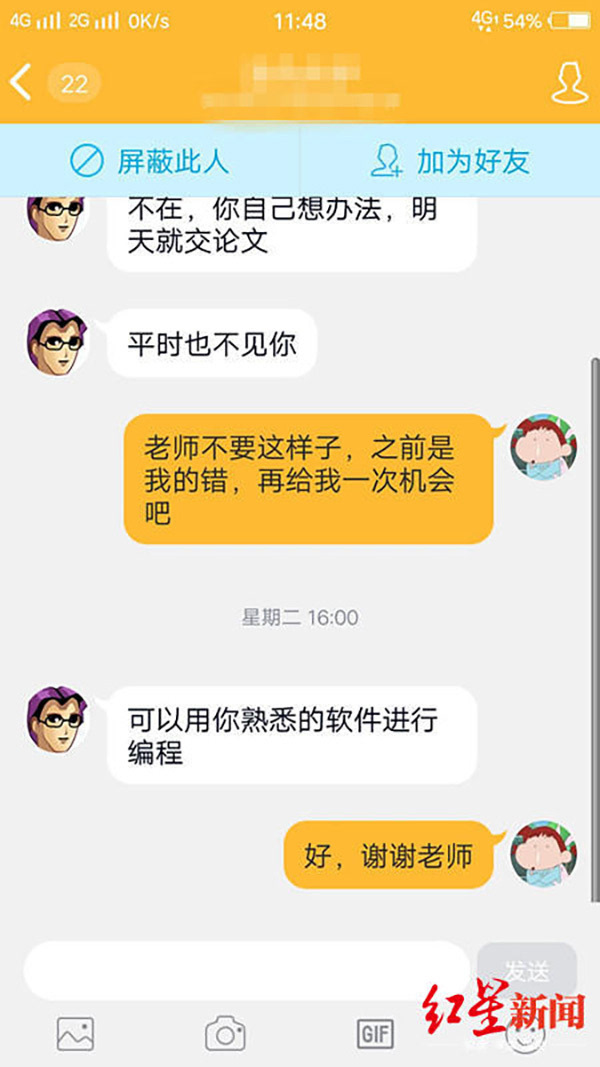Open the contact profile icon
This screenshot has width=600, height=1067.
[569, 83]
